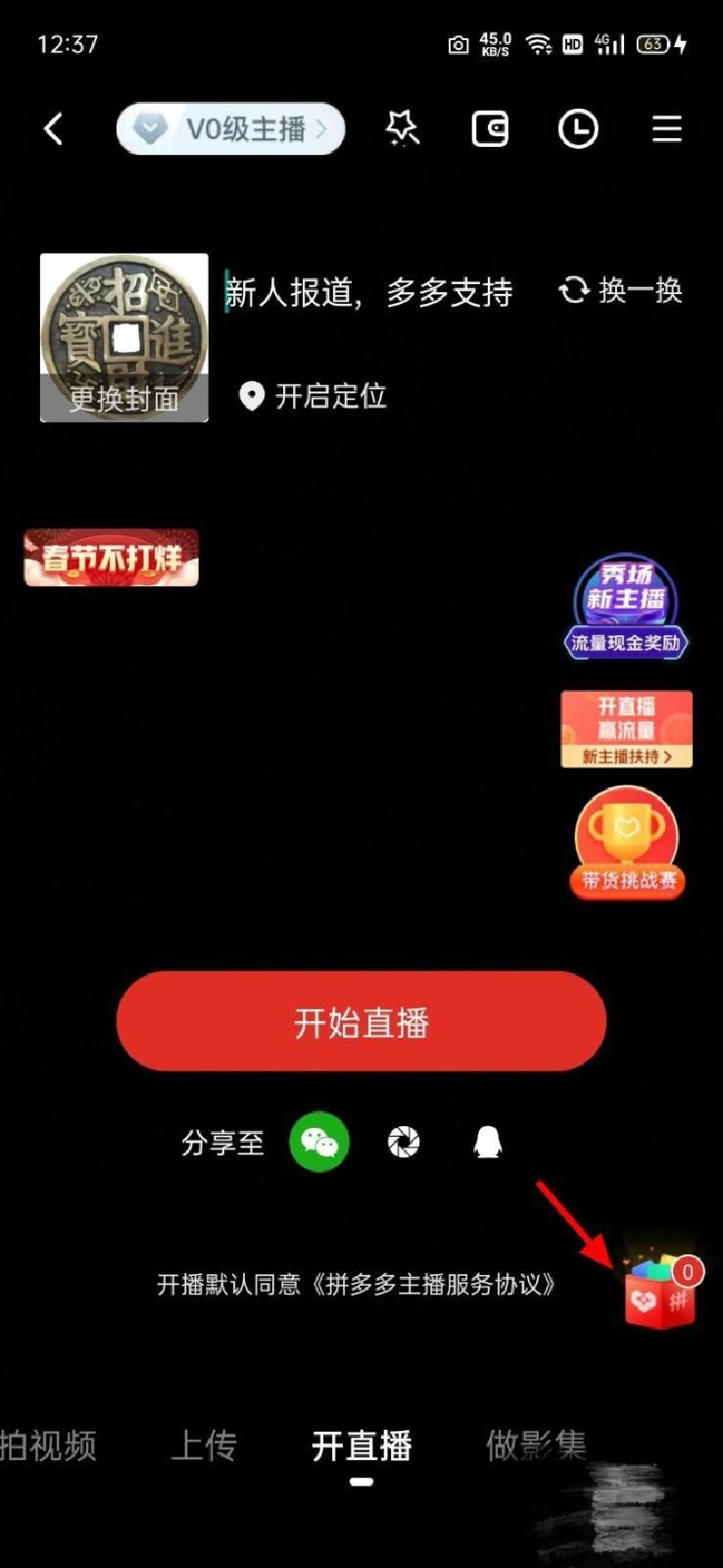The width and height of the screenshot is (723, 1568).
Task: Open the wallet icon in top bar
Action: (490, 128)
